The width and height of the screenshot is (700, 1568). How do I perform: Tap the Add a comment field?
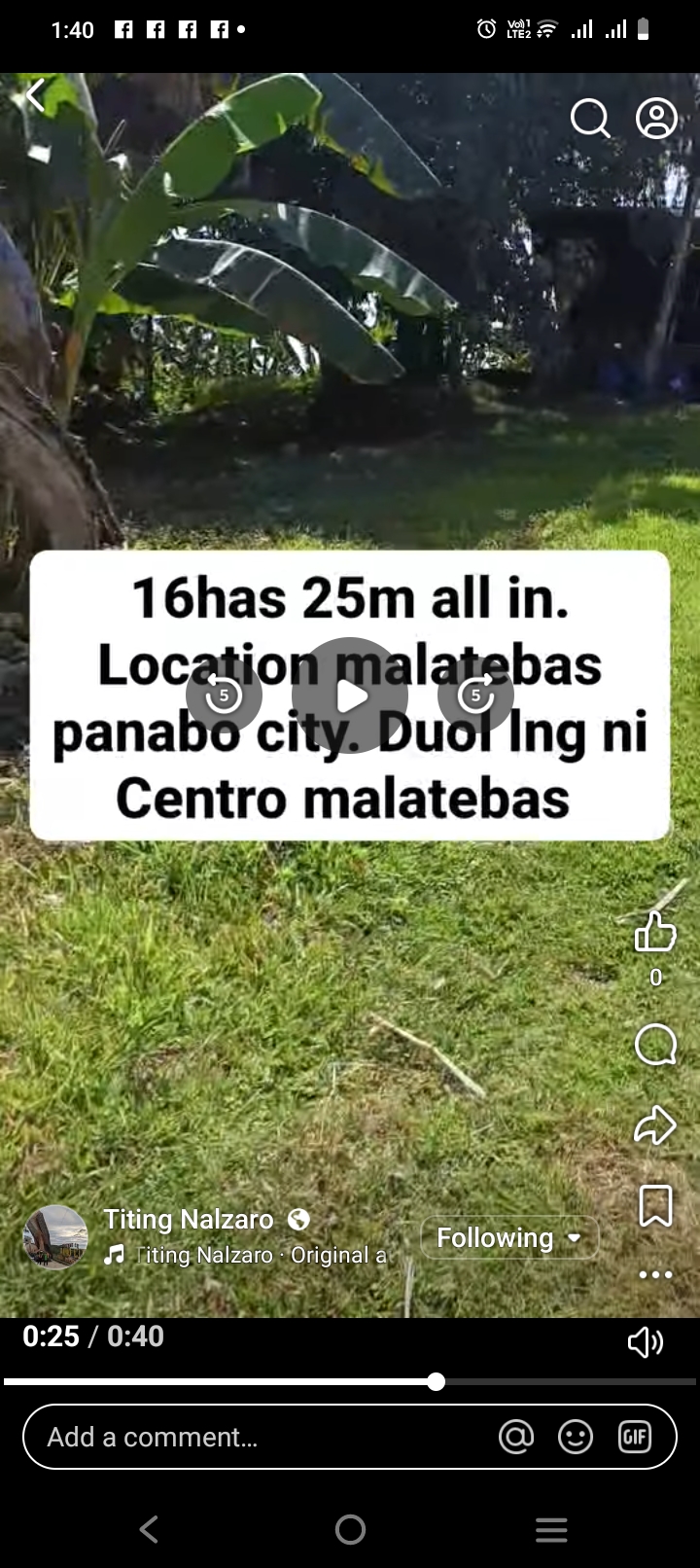point(253,1437)
